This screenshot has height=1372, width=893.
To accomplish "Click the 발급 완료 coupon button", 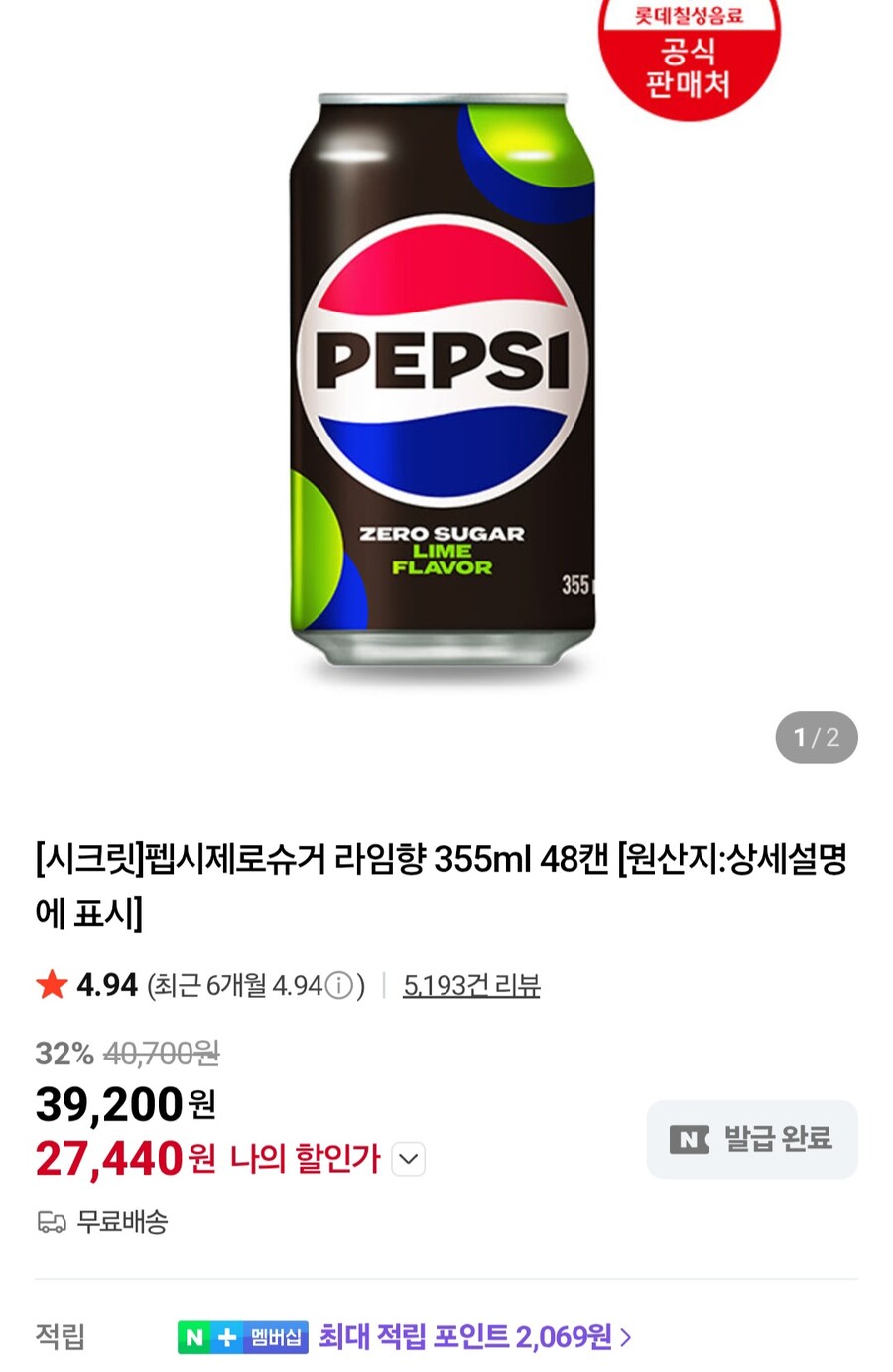I will coord(751,1139).
